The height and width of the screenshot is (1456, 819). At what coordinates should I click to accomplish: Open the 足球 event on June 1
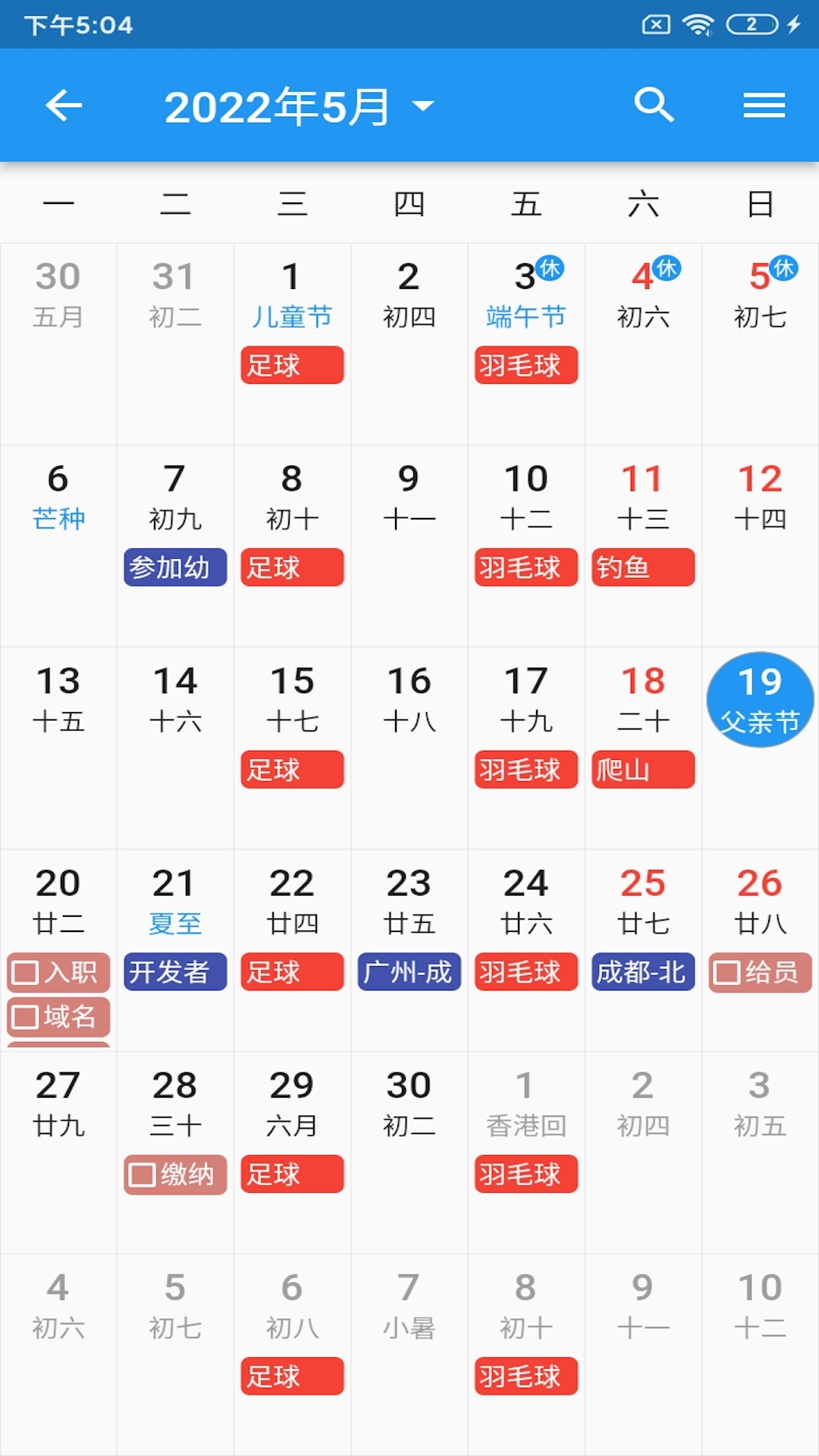click(292, 366)
